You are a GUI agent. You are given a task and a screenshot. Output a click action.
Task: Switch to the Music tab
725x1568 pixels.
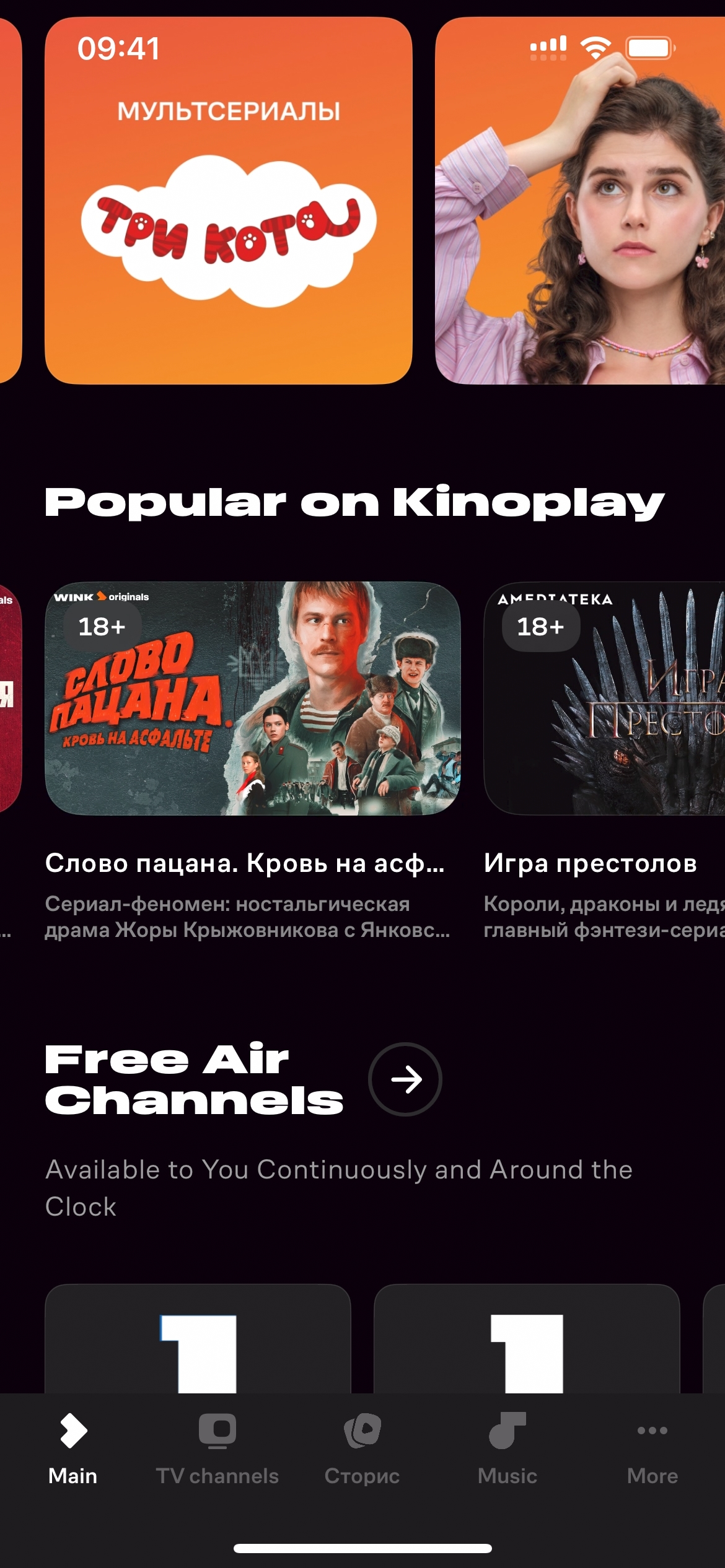point(507,1449)
